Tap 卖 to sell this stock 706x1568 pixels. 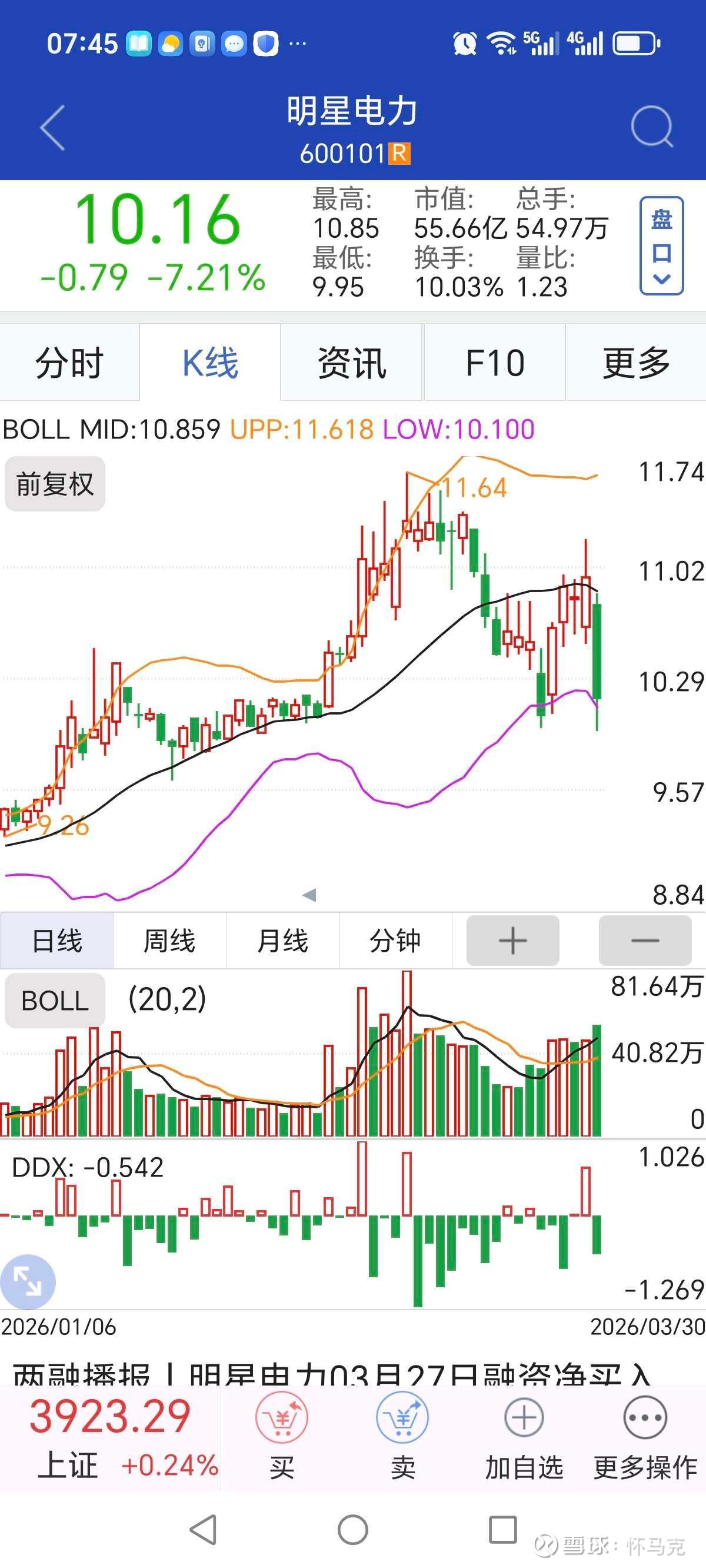pyautogui.click(x=403, y=1438)
